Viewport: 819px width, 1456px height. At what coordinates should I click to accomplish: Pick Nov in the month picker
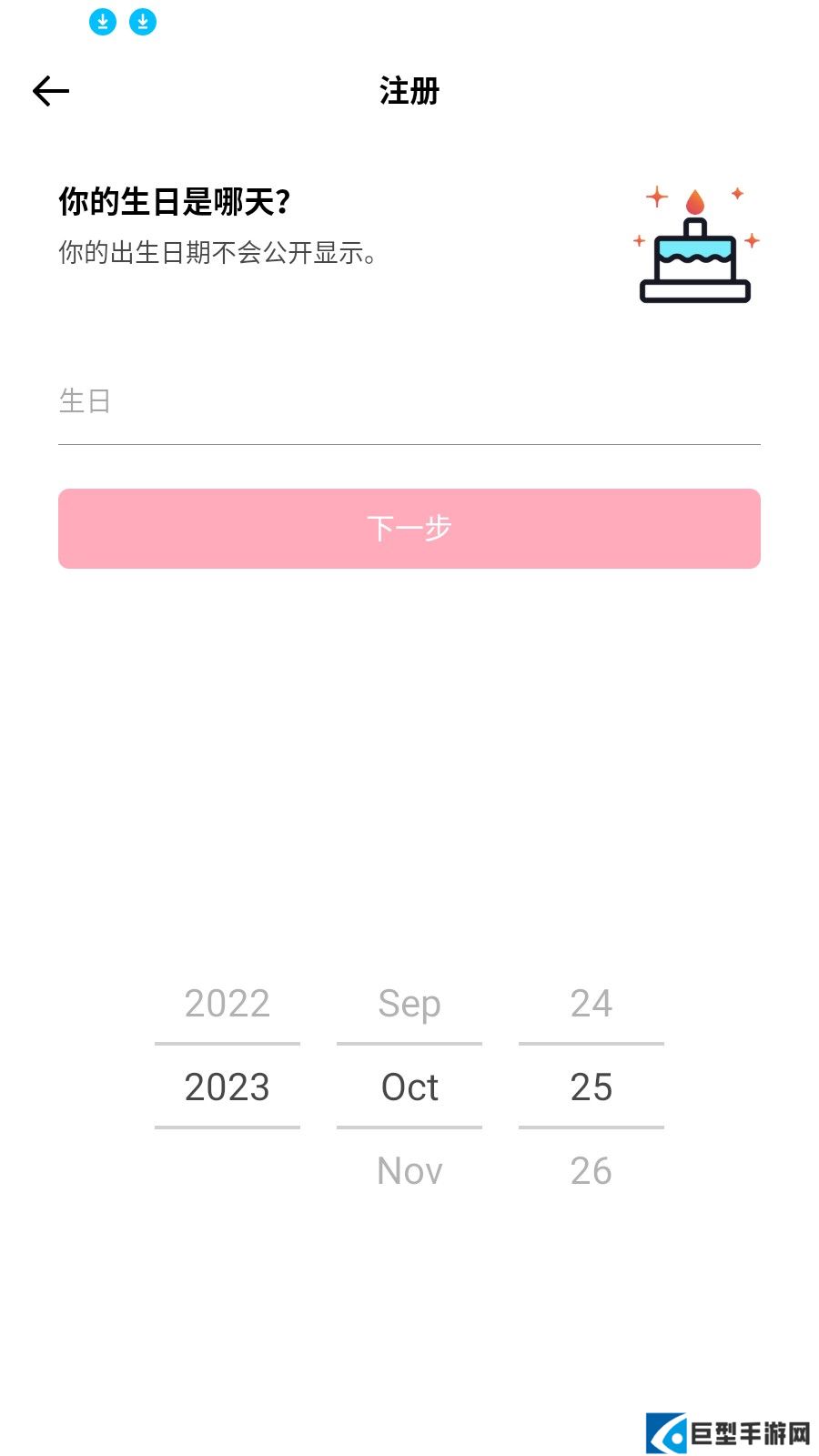(409, 1171)
